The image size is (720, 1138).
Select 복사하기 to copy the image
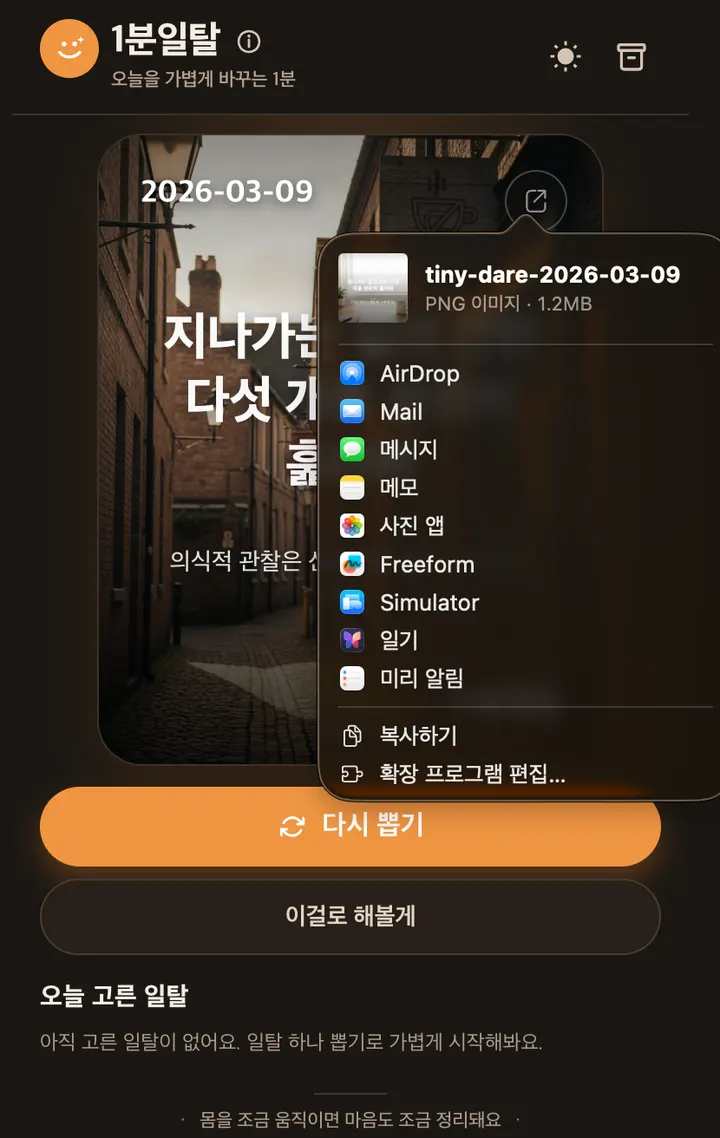click(418, 736)
